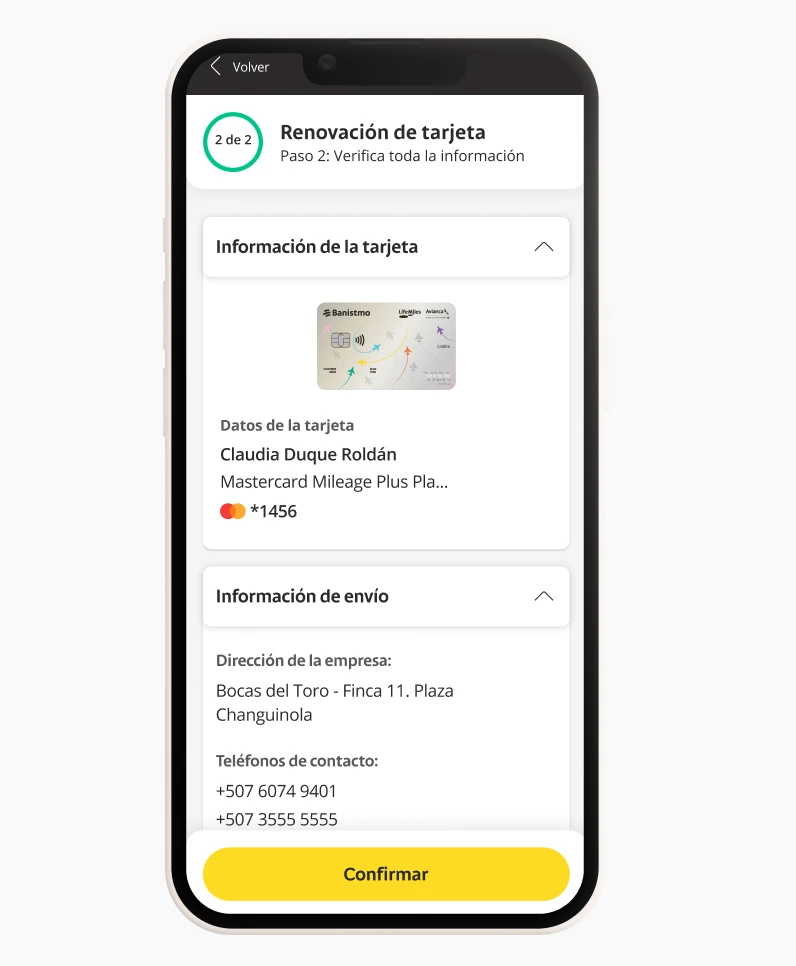The width and height of the screenshot is (796, 966).
Task: Collapse the Información de envío section
Action: click(x=543, y=596)
